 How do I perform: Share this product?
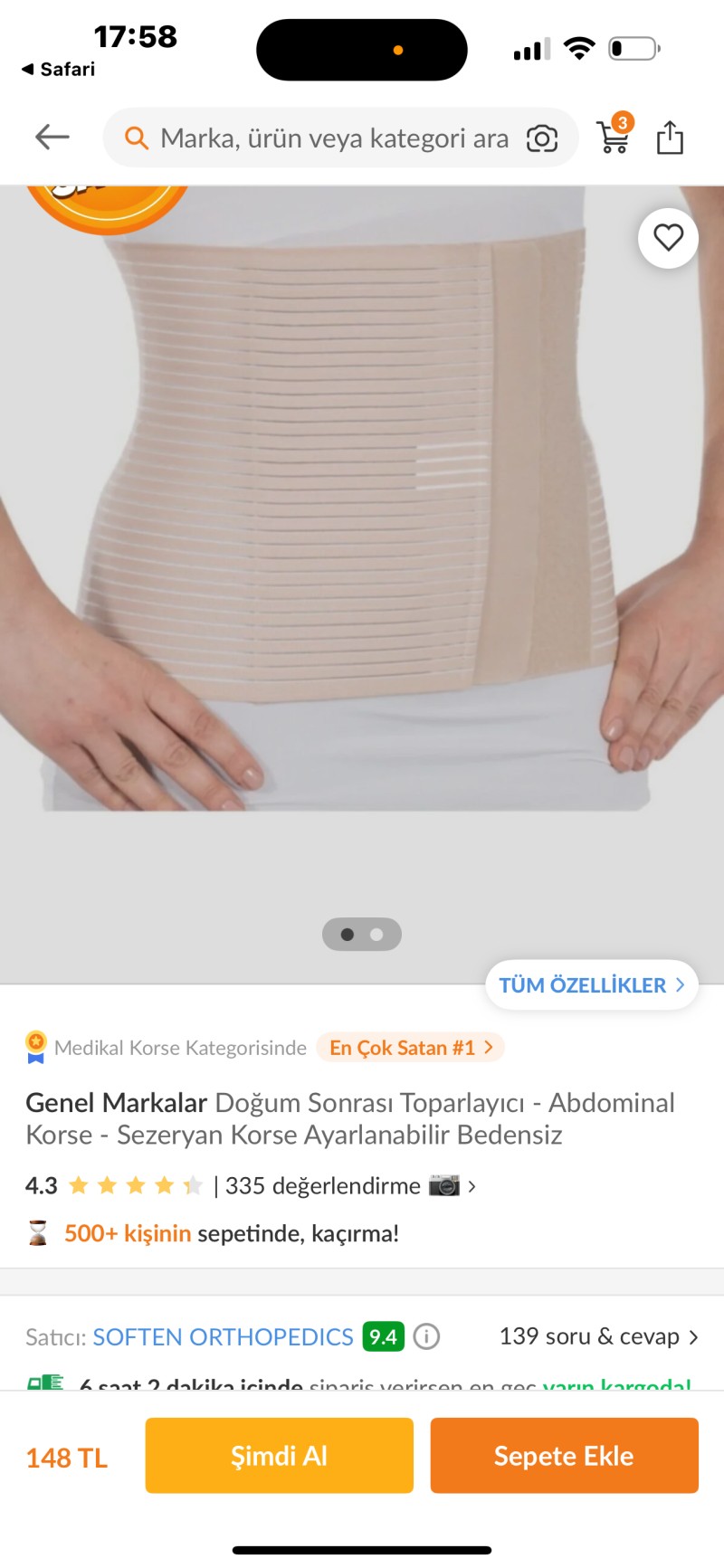coord(670,138)
